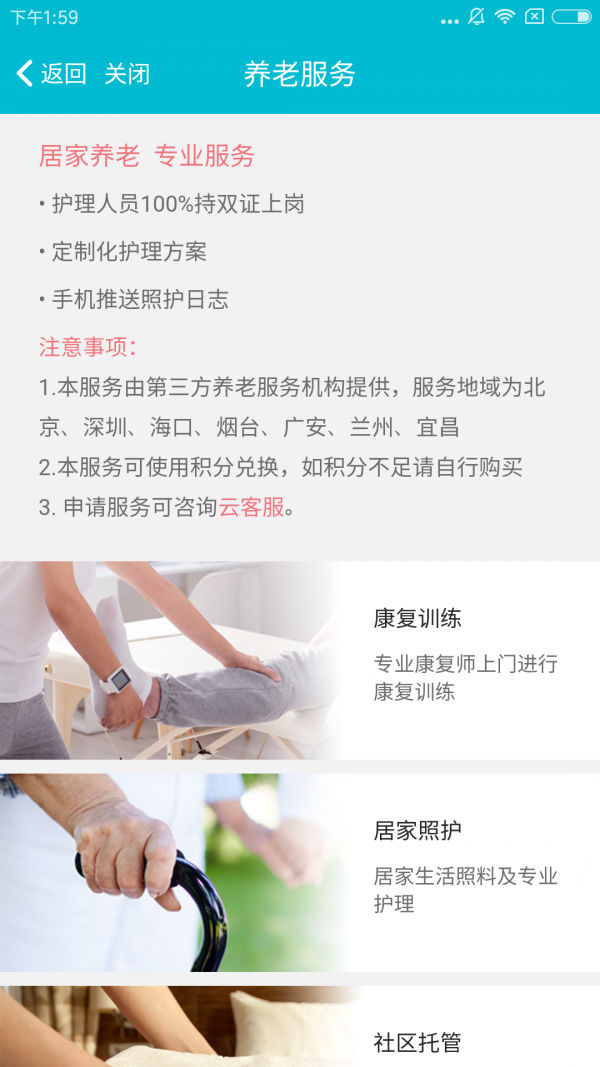The width and height of the screenshot is (600, 1067).
Task: Open the 居家照护 service card
Action: click(300, 872)
